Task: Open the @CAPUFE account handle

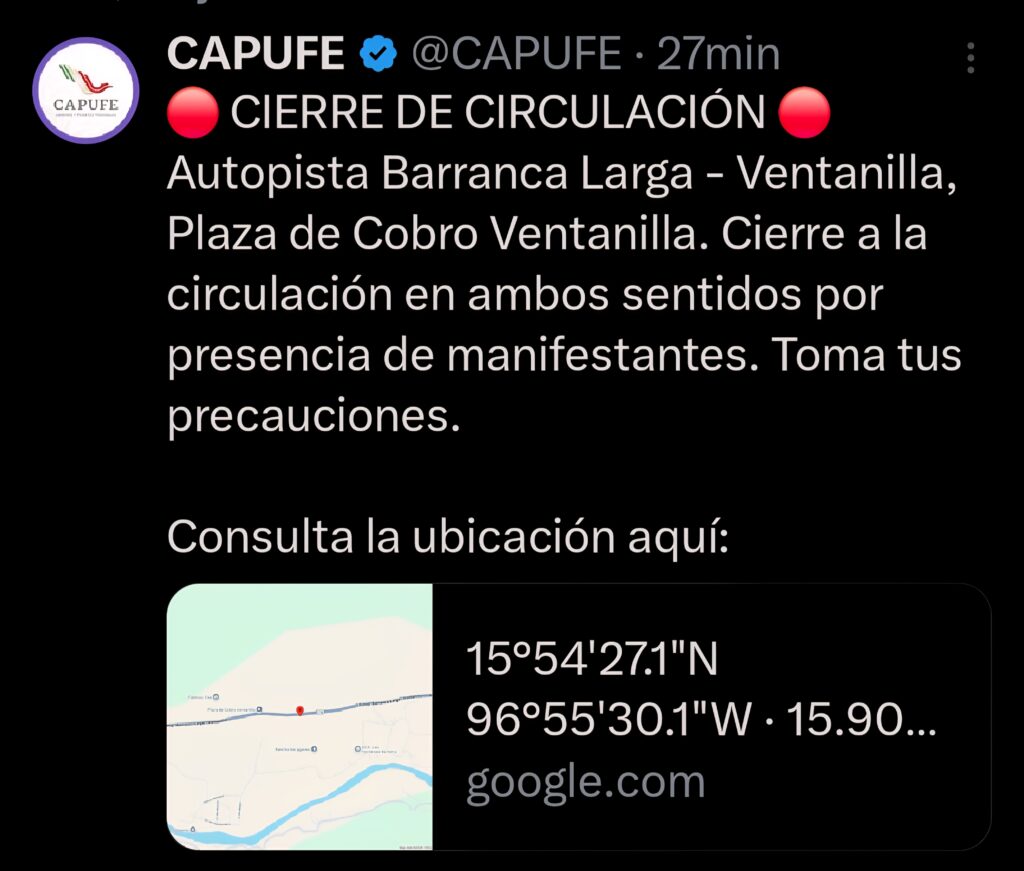Action: (517, 55)
